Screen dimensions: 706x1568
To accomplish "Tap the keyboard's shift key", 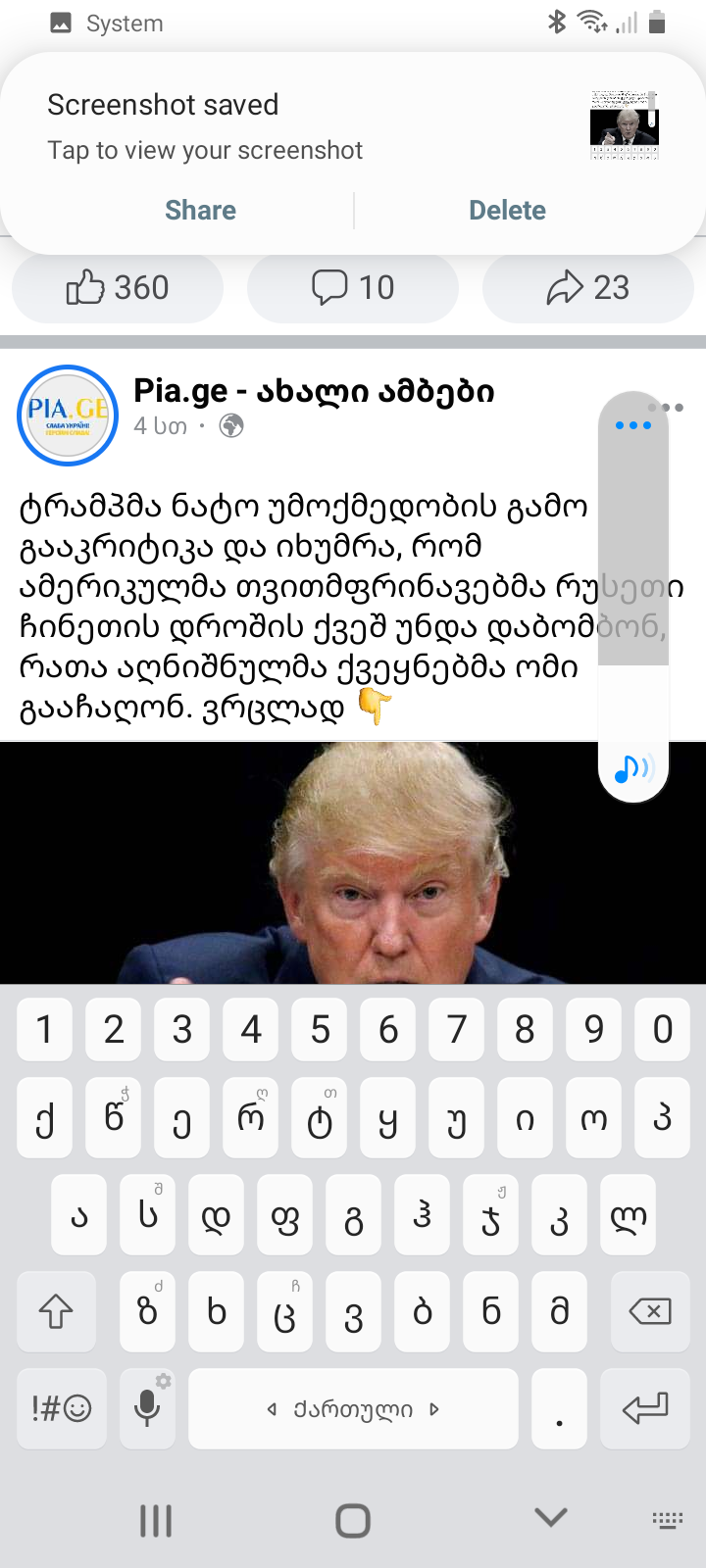I will [x=56, y=1311].
